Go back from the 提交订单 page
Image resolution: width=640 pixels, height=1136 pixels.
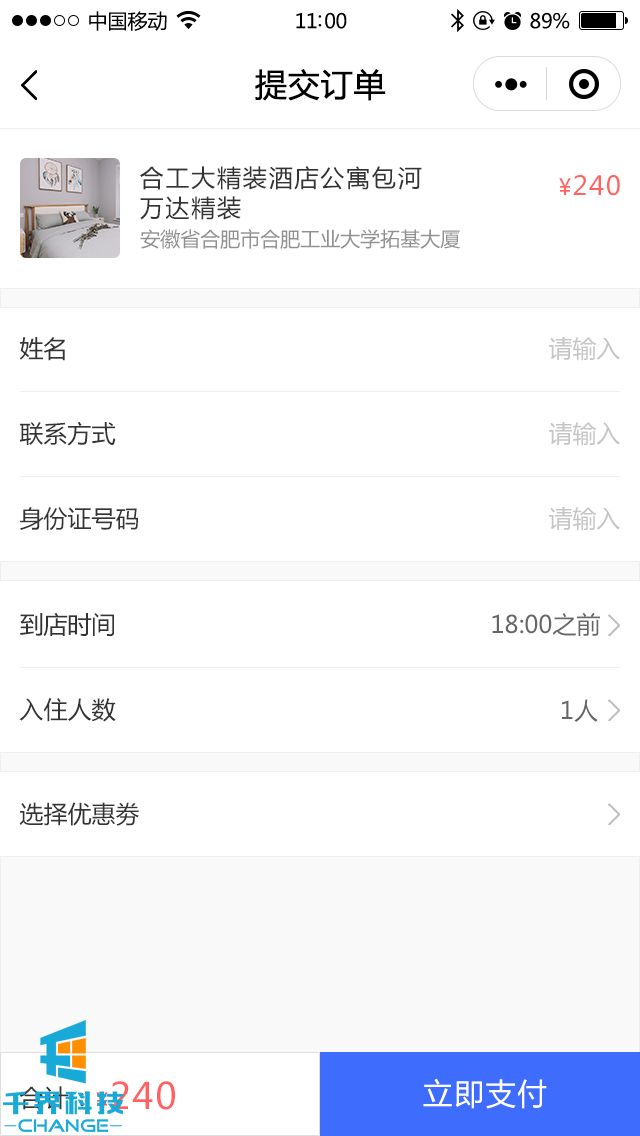(30, 85)
